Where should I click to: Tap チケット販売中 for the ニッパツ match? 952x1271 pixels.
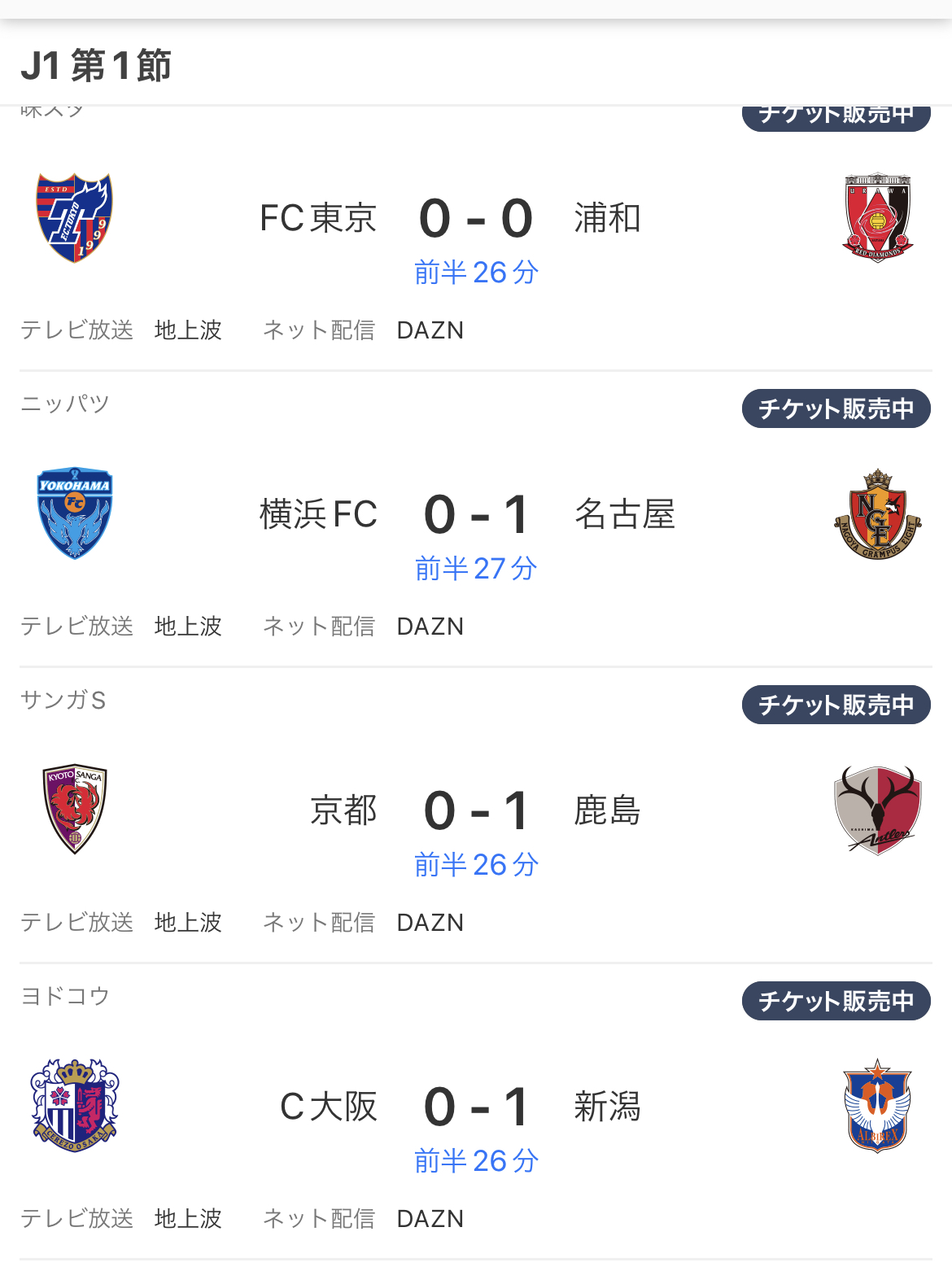coord(836,408)
